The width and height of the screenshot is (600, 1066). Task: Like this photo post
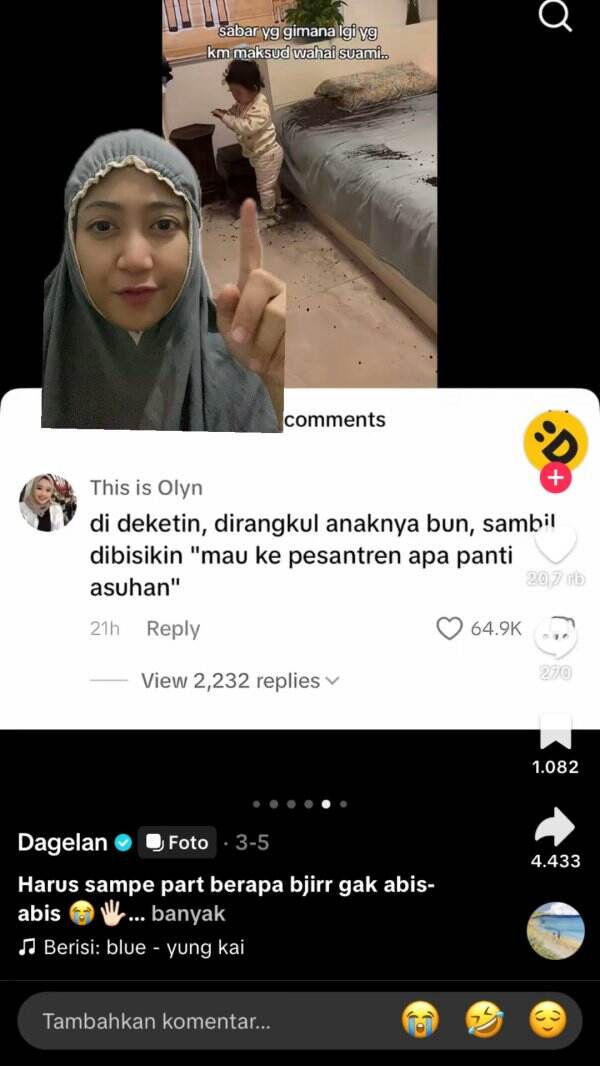tap(556, 545)
